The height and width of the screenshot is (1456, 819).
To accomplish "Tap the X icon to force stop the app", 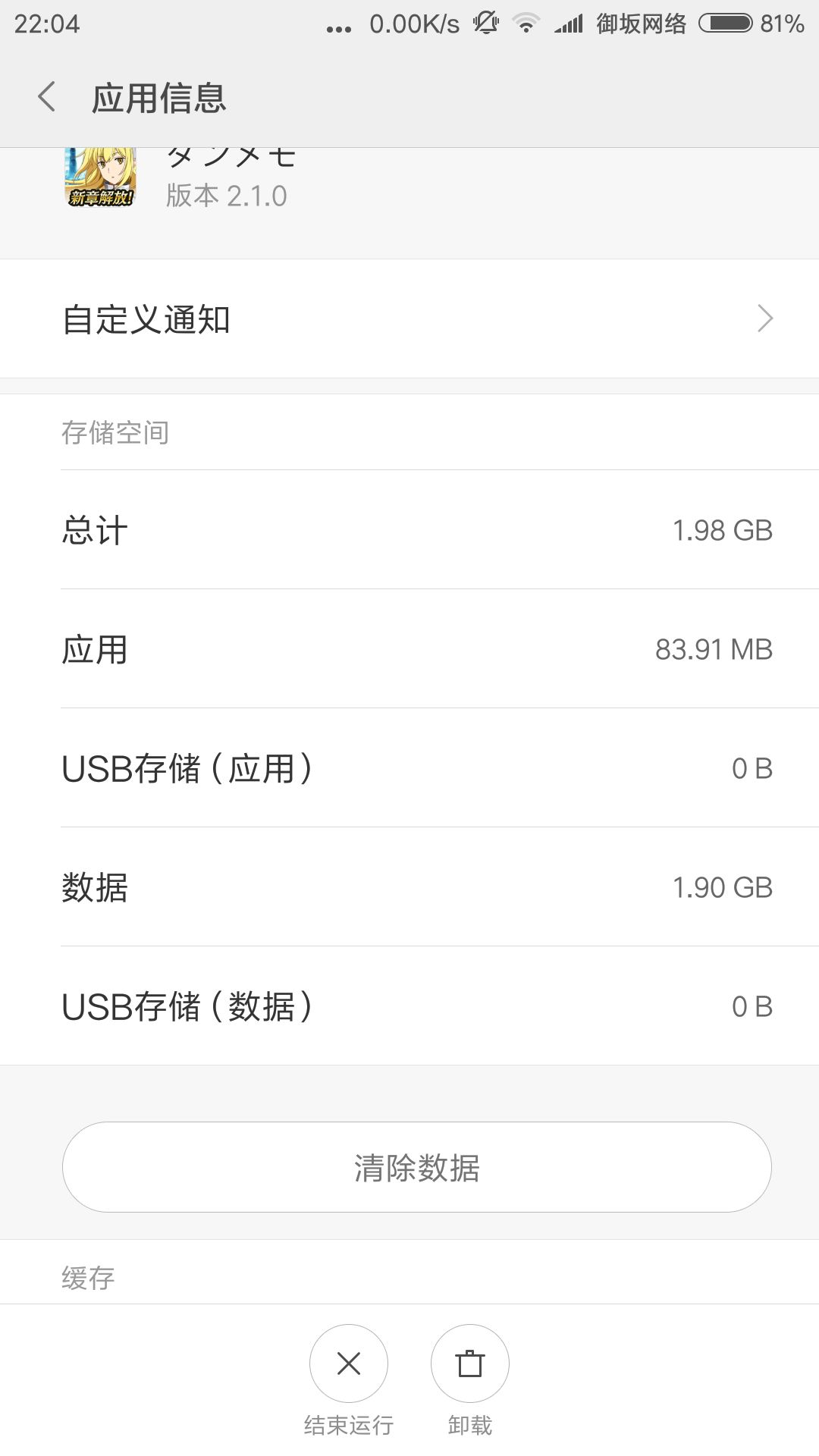I will pyautogui.click(x=348, y=1363).
